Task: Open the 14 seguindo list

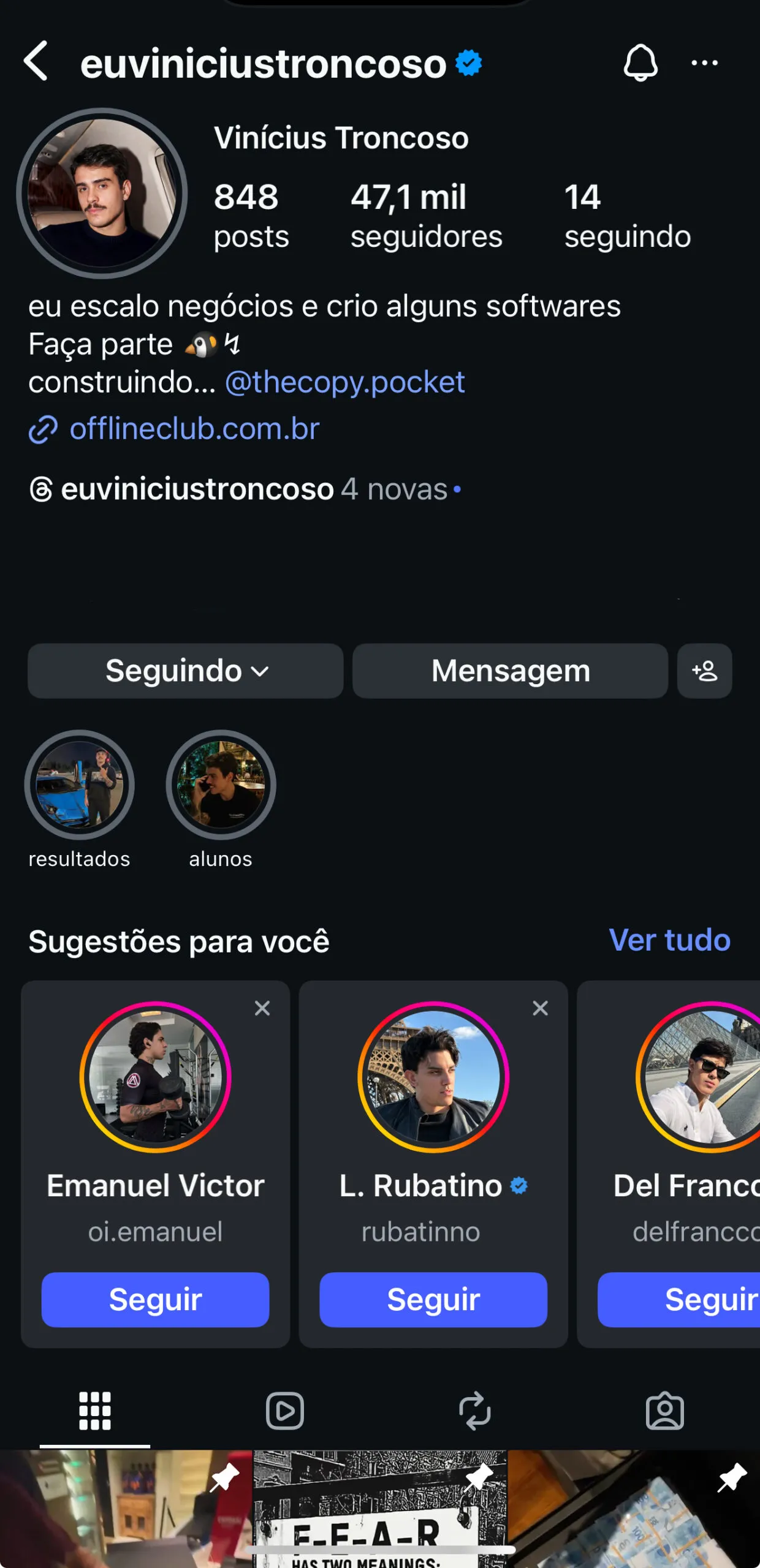Action: point(627,216)
